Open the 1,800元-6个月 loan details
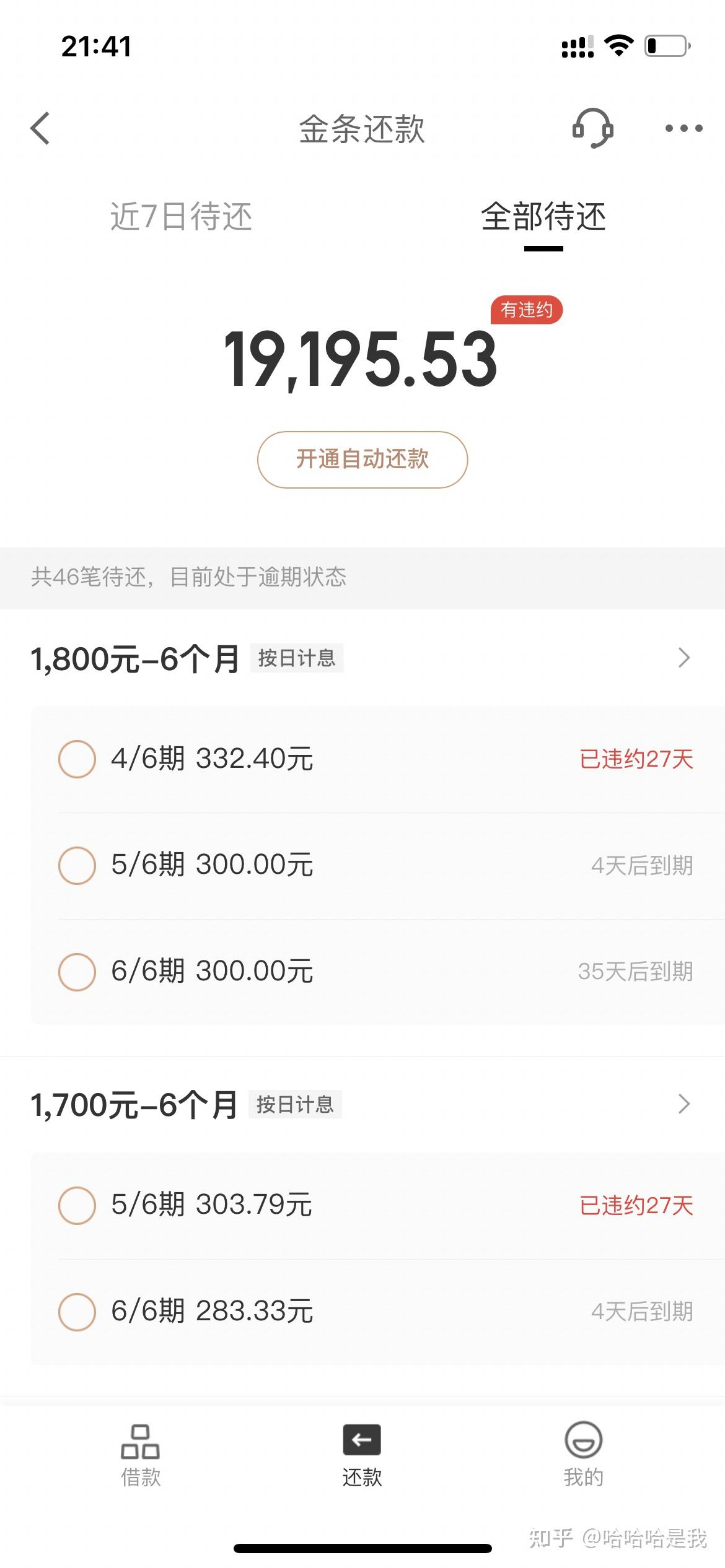 pyautogui.click(x=683, y=658)
